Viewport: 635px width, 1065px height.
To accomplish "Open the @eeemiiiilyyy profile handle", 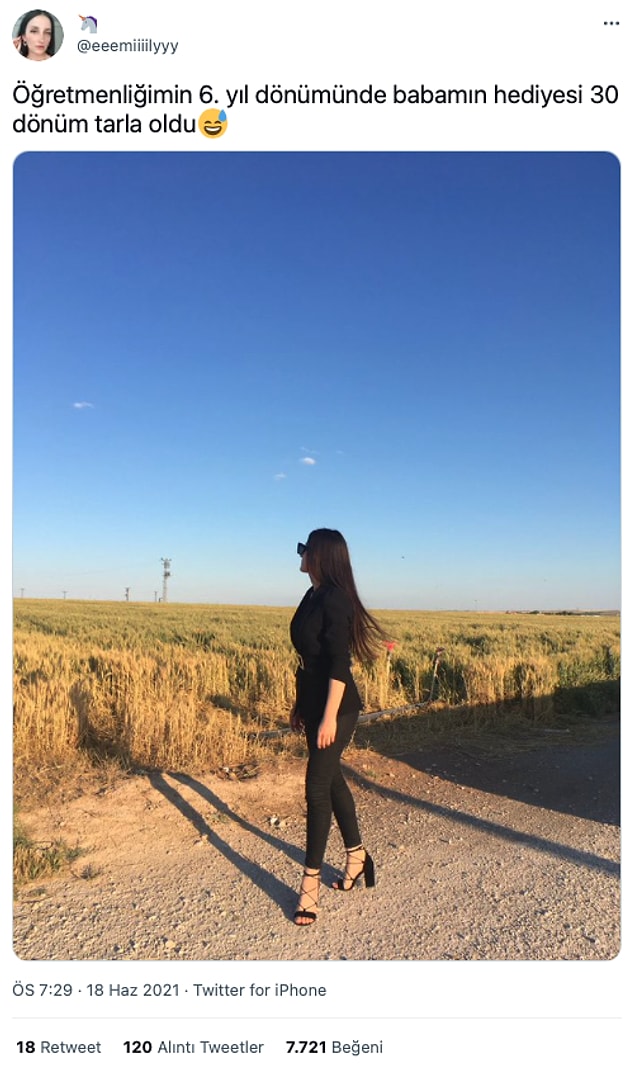I will point(127,46).
